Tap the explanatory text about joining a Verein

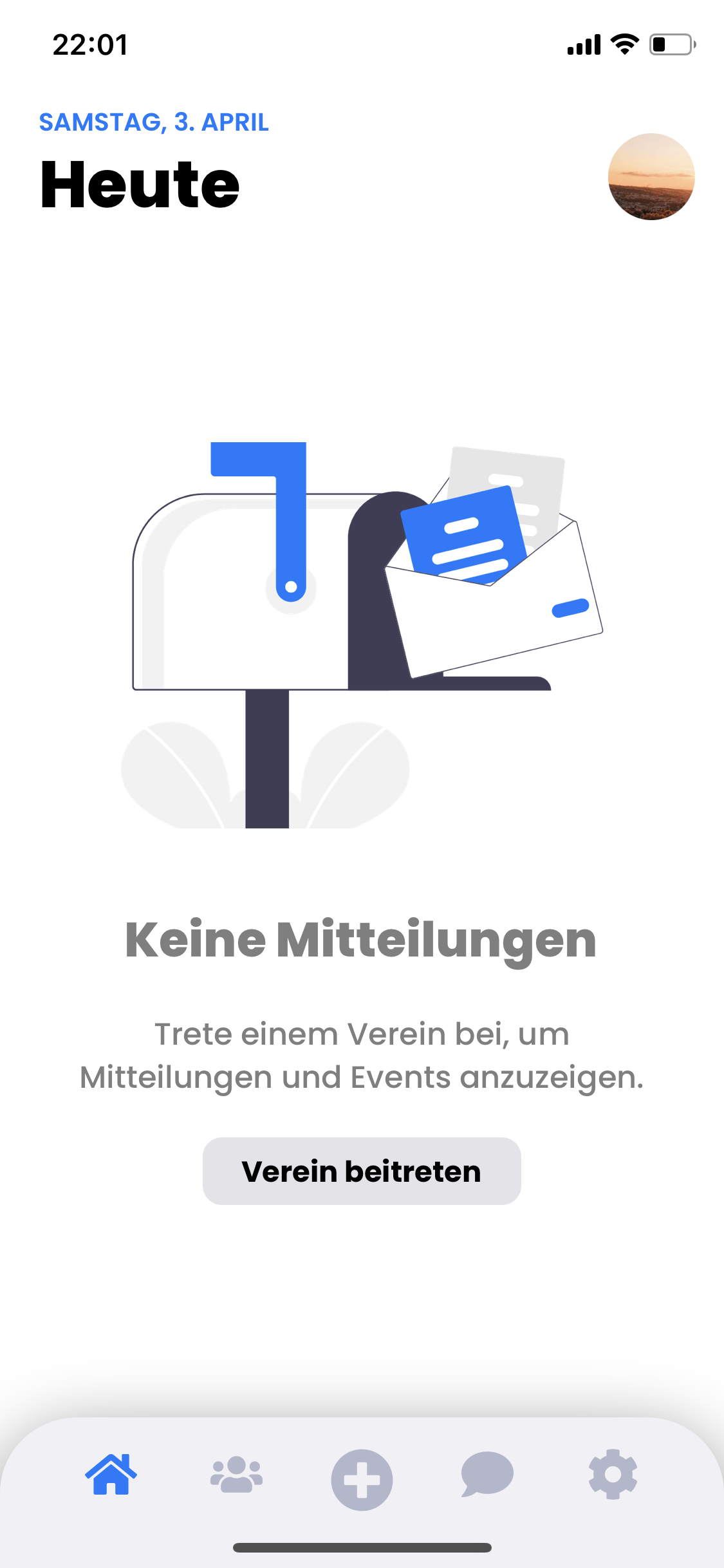[362, 1054]
